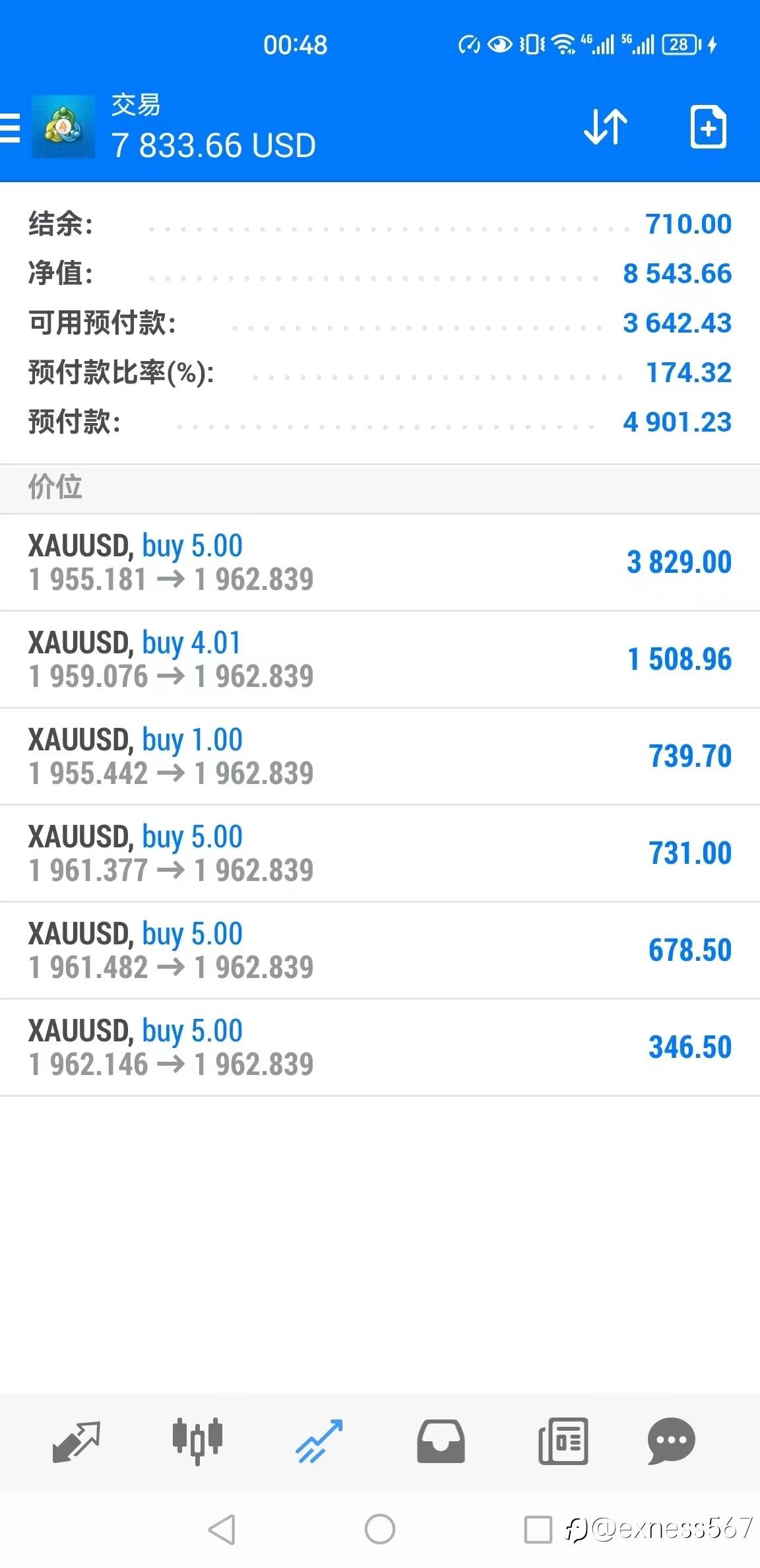
Task: Open the hamburger drawer menu
Action: pyautogui.click(x=9, y=127)
